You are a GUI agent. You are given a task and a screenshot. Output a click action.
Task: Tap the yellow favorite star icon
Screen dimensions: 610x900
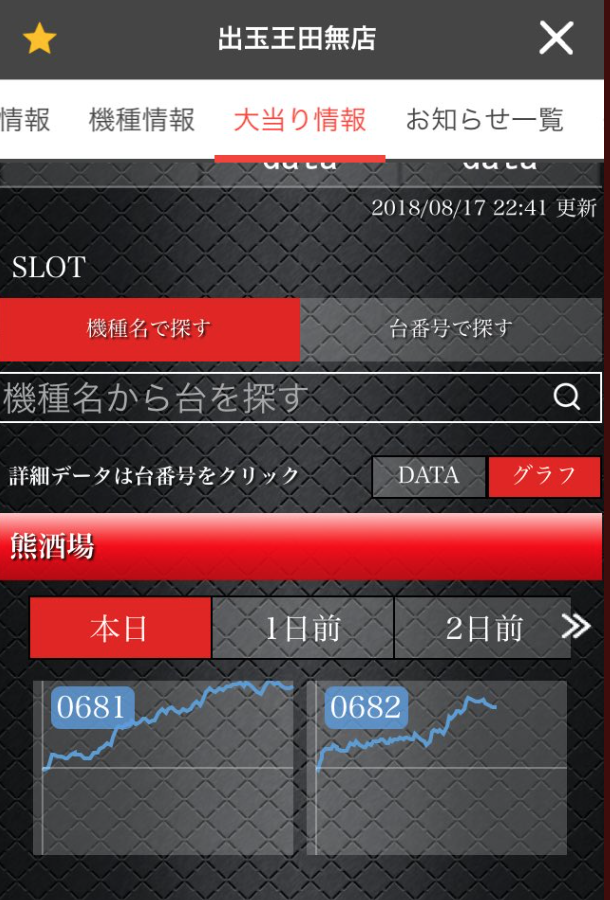click(40, 39)
